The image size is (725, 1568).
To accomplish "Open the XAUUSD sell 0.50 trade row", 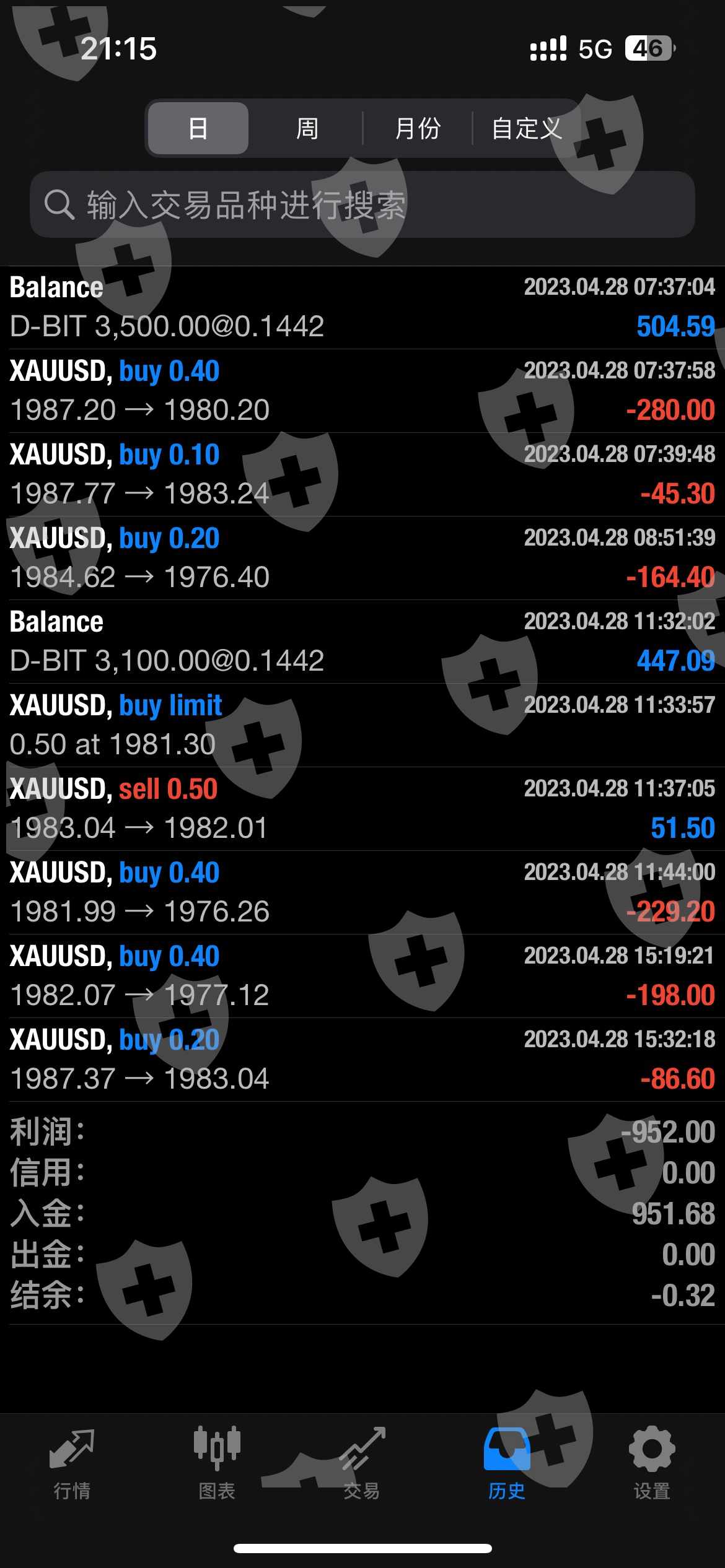I will click(362, 809).
